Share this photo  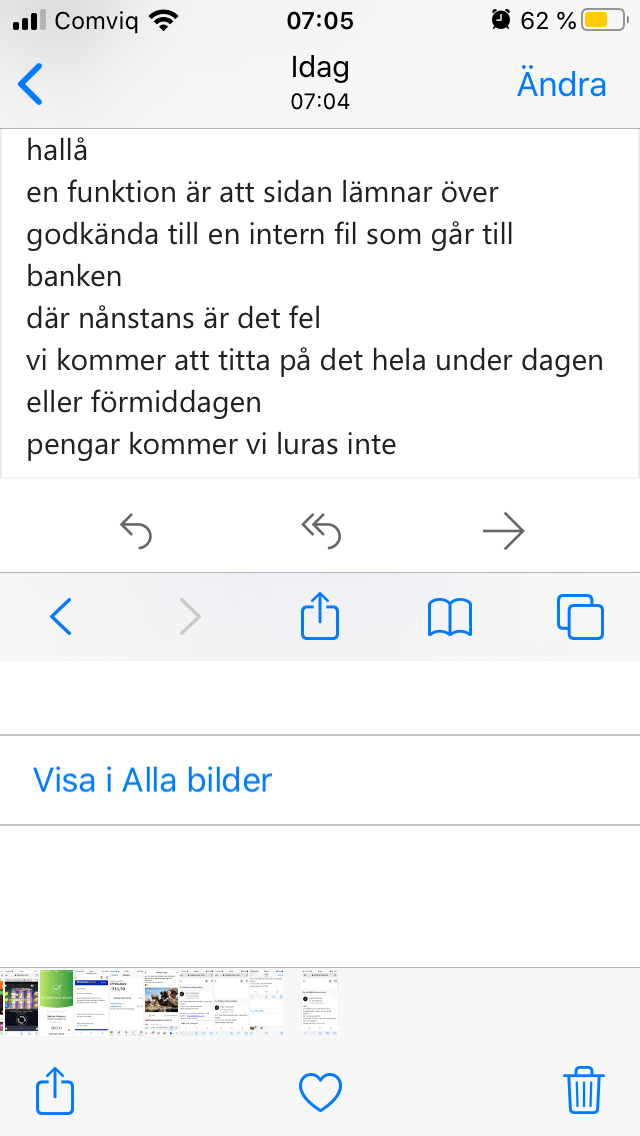click(55, 1090)
